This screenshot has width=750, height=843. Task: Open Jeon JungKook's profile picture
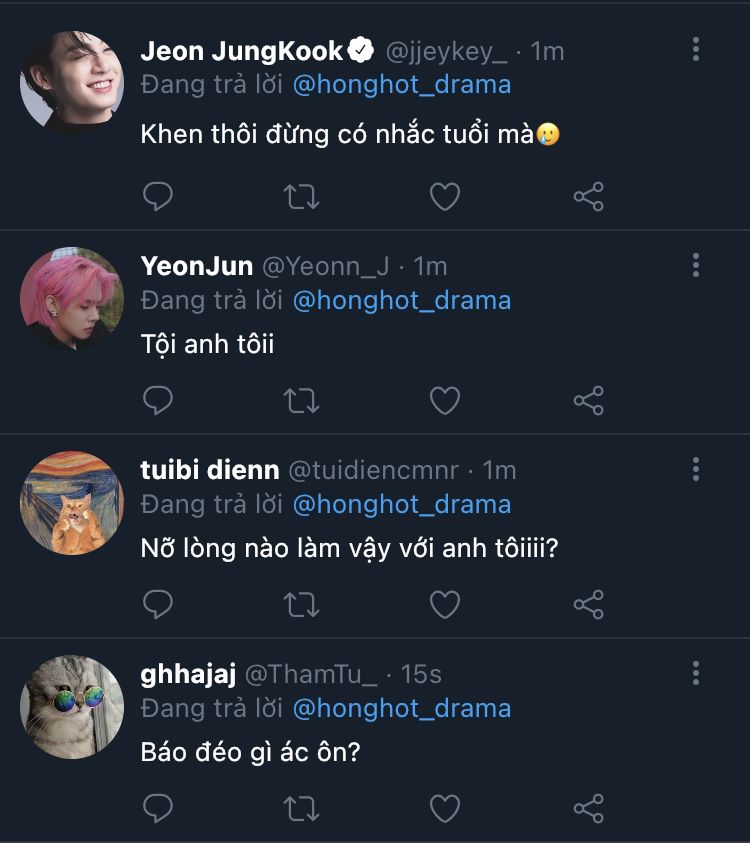click(71, 81)
